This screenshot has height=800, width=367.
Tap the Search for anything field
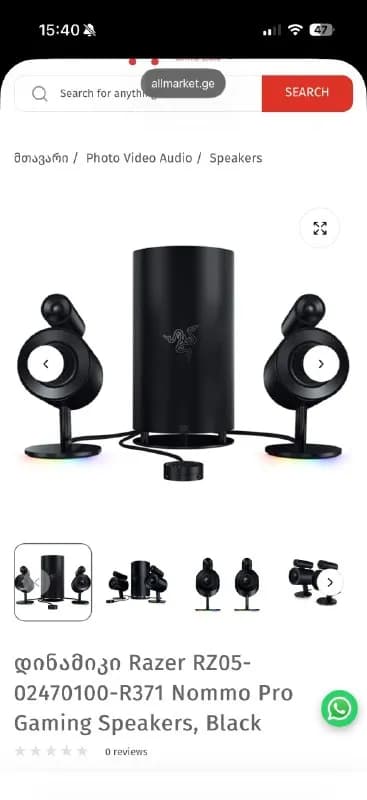pyautogui.click(x=138, y=93)
